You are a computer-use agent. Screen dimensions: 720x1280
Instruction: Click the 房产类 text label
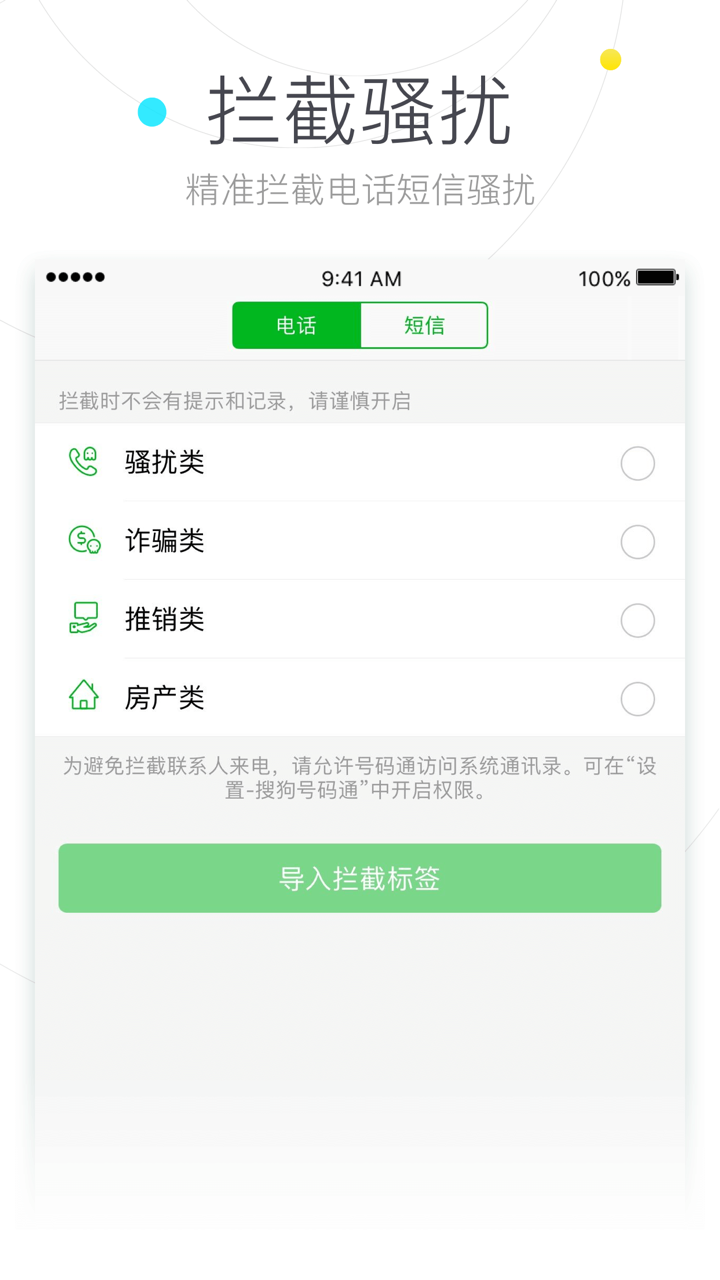165,697
